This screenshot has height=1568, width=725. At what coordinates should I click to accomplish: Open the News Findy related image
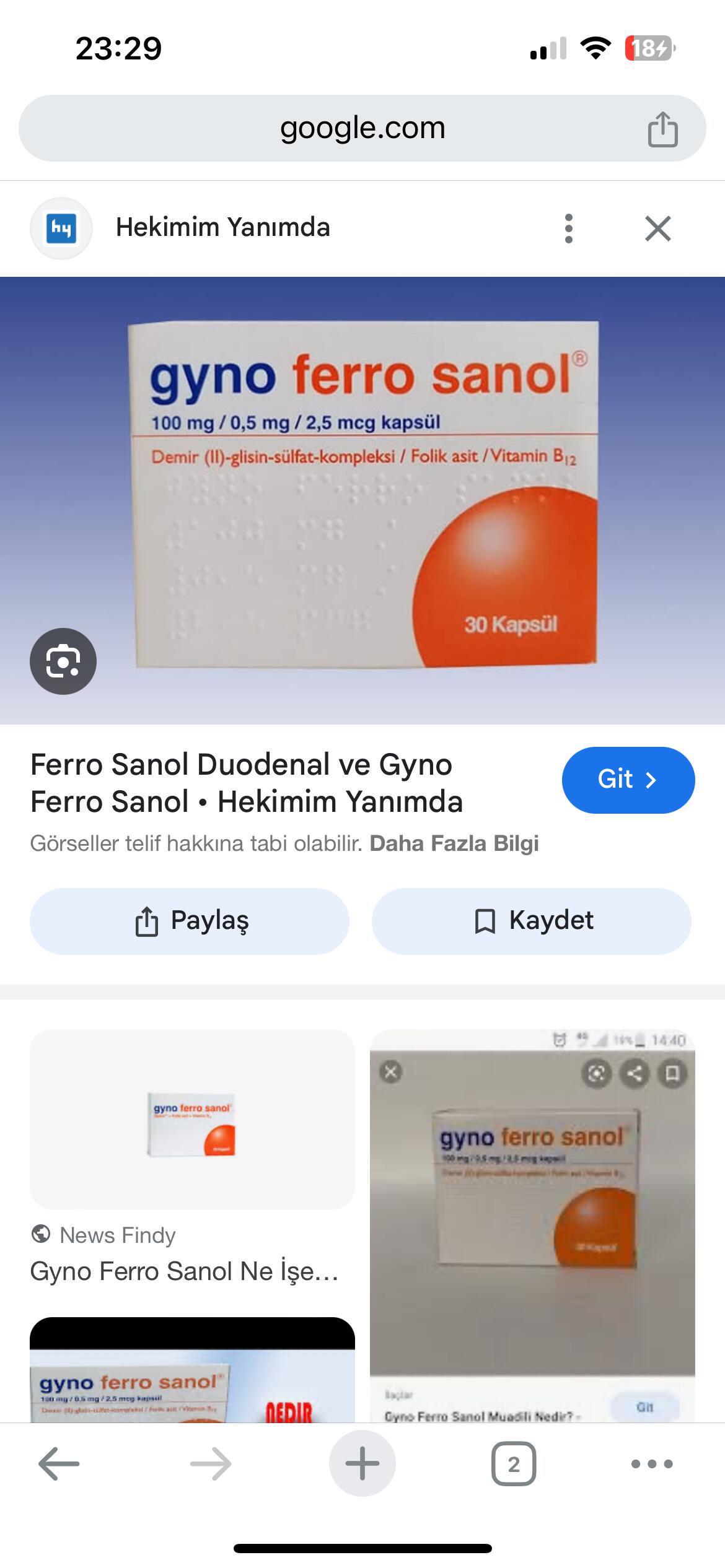pos(192,1119)
